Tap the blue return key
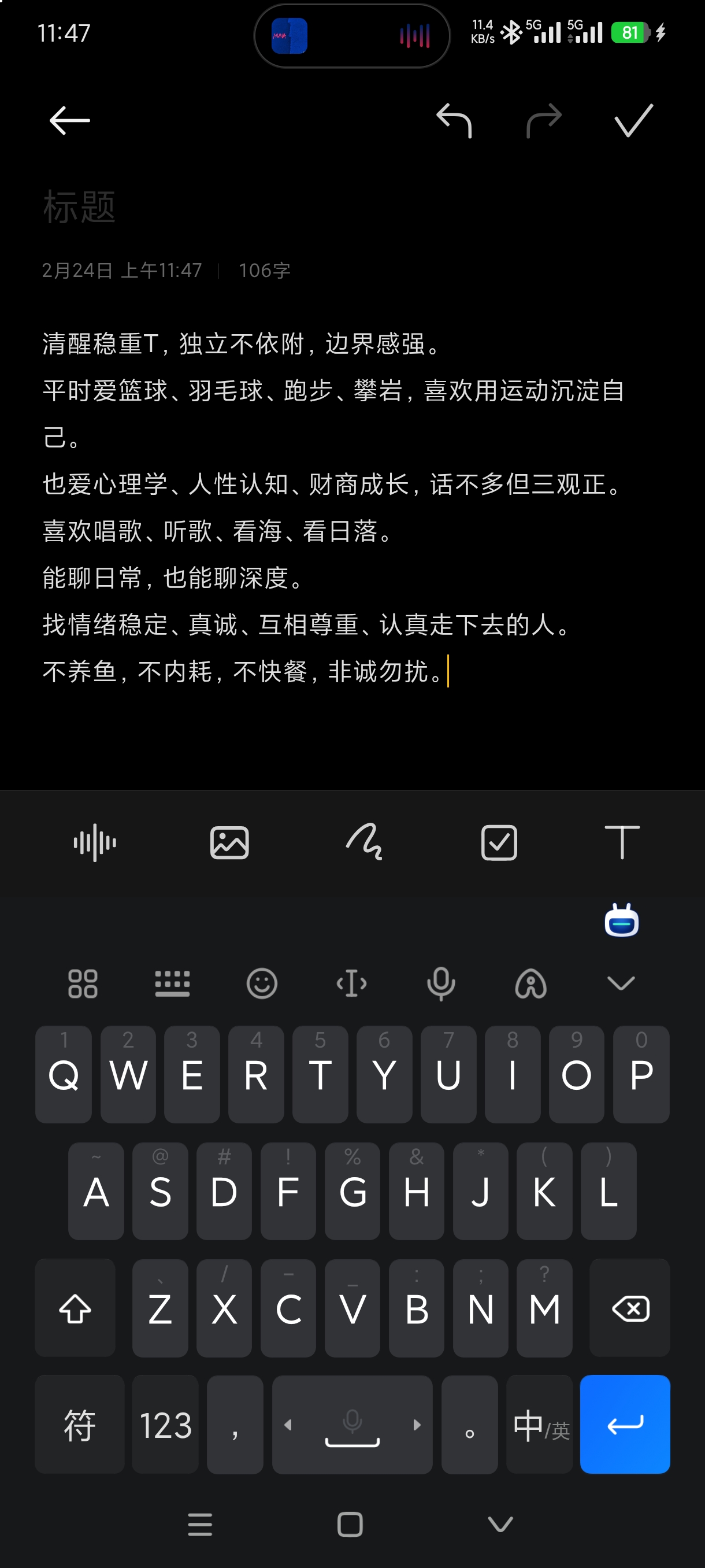705x1568 pixels. pyautogui.click(x=625, y=1425)
